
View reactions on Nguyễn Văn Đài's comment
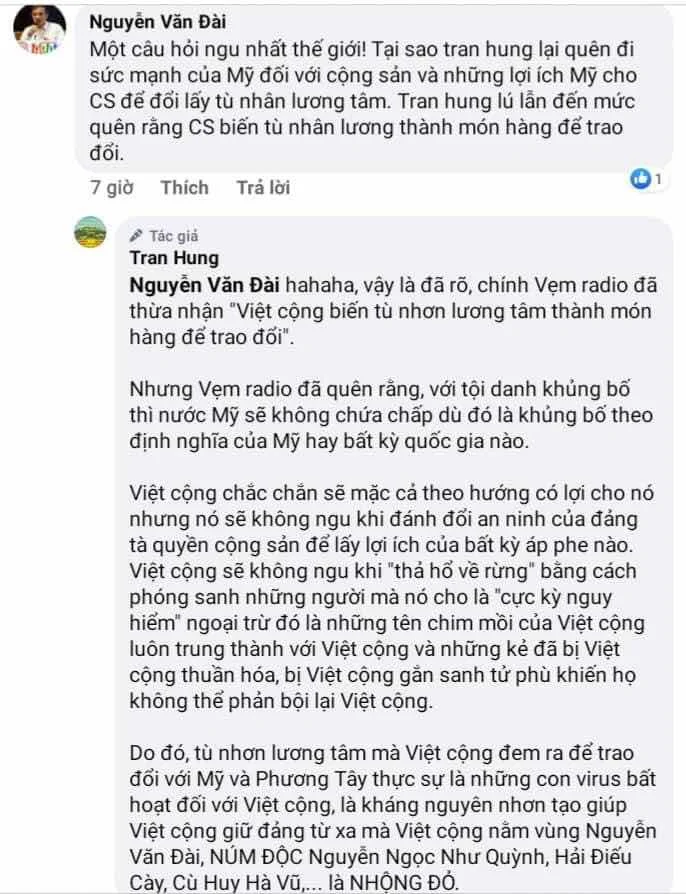648,178
